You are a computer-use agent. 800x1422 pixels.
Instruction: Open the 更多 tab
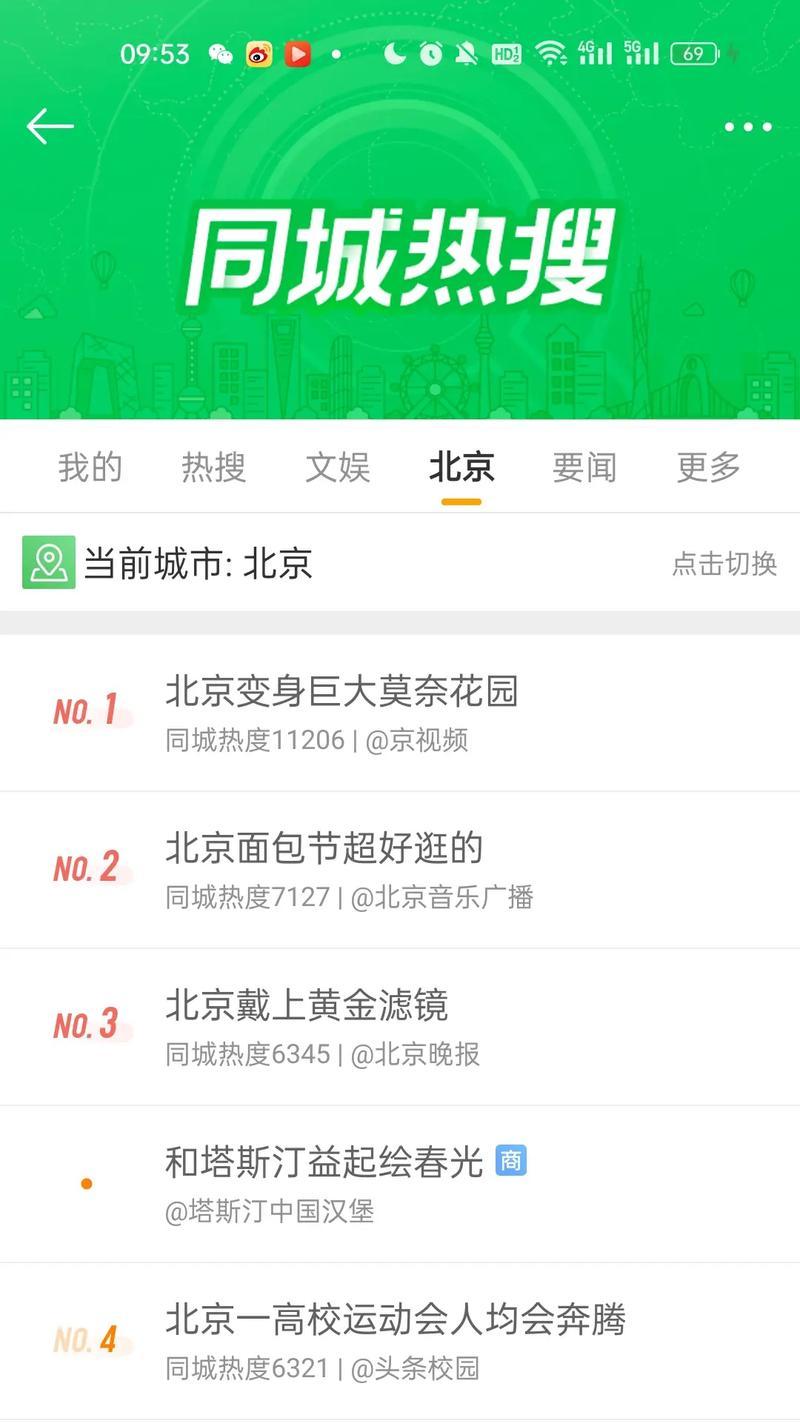click(708, 467)
